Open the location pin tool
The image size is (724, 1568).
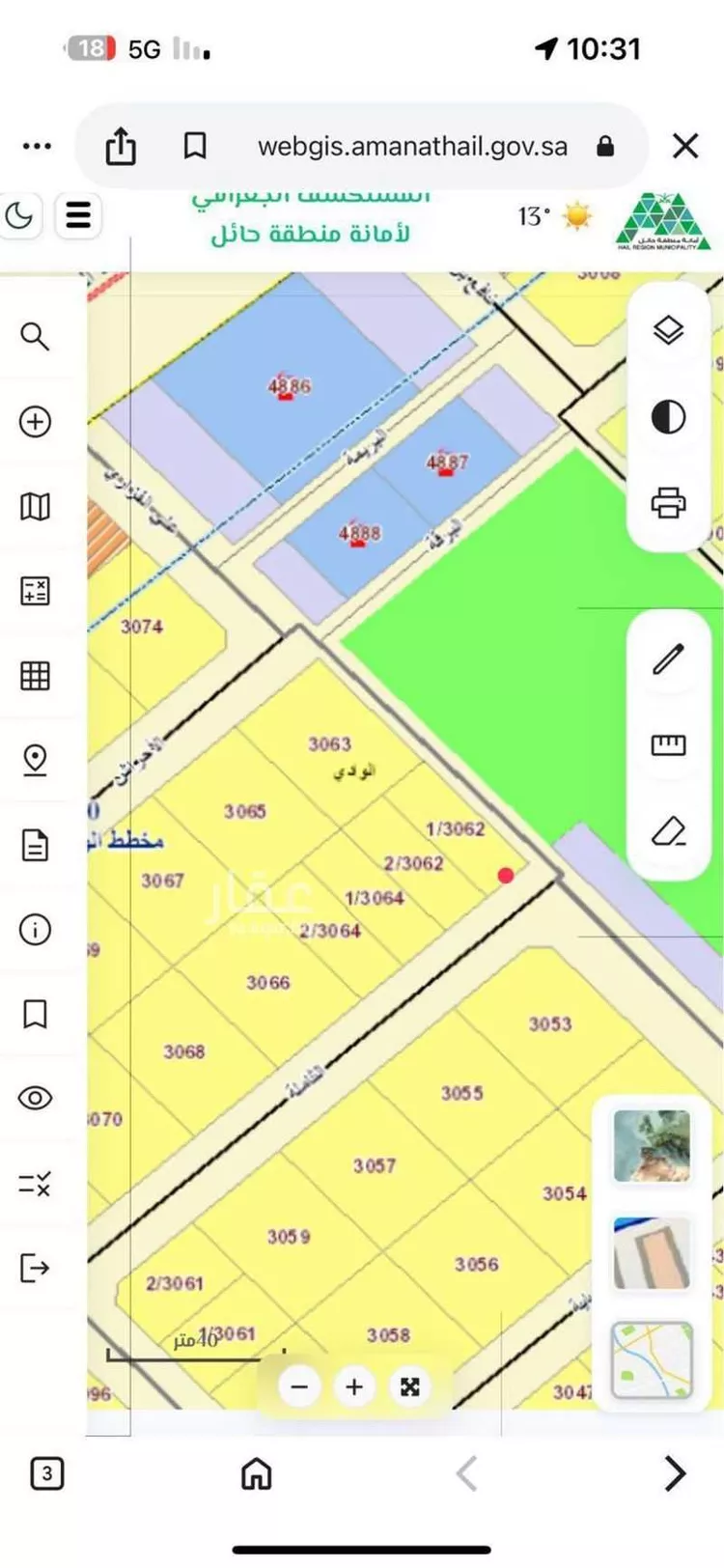36,761
